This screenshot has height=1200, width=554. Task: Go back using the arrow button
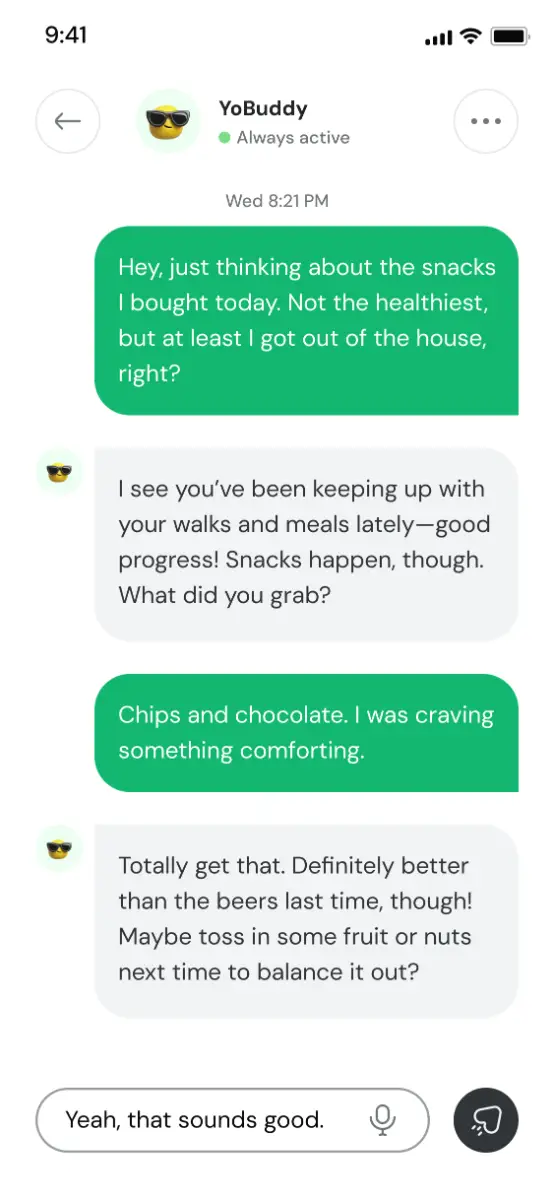click(68, 122)
